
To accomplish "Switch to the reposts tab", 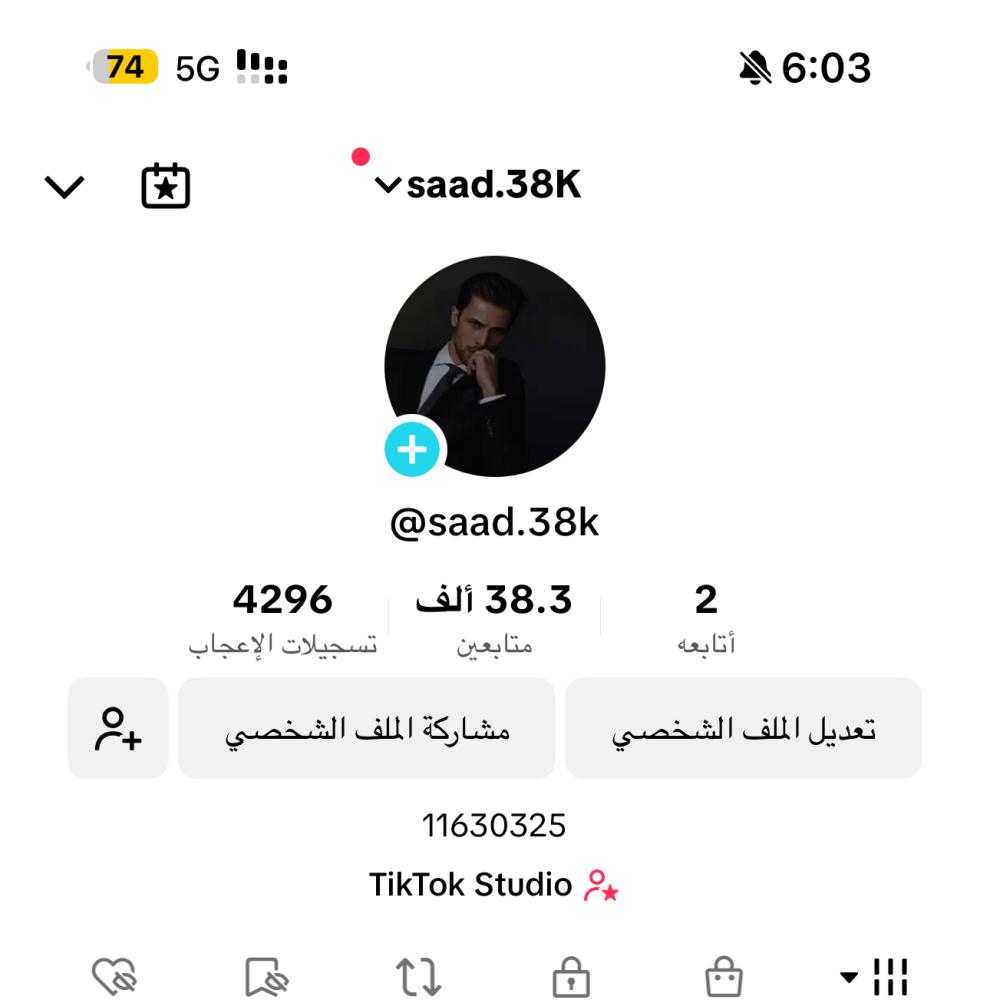I will coord(418,976).
